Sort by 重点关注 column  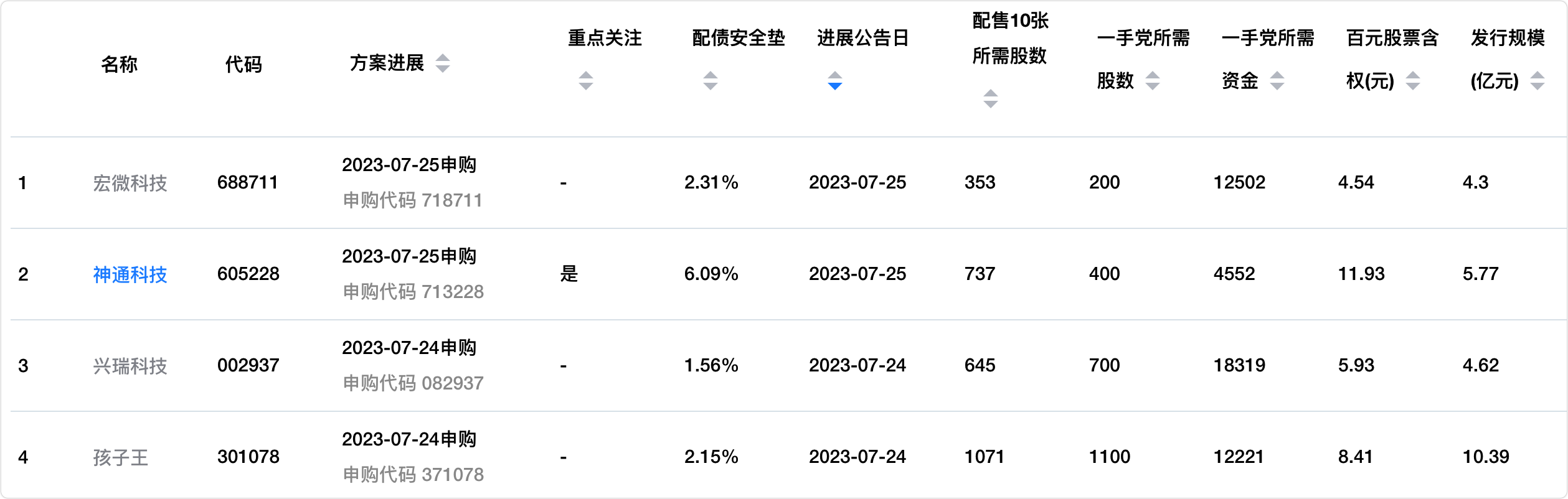585,81
